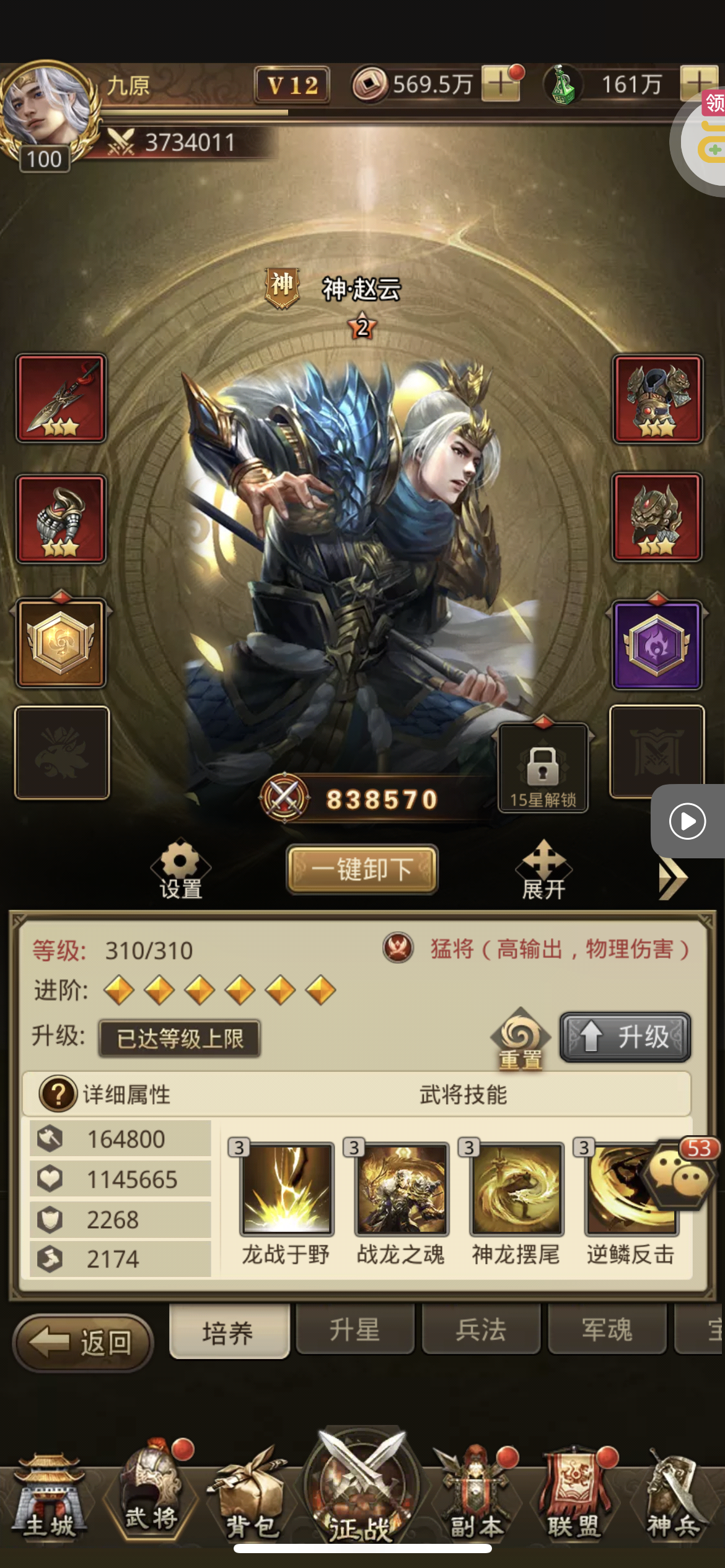725x1568 pixels.
Task: Go back with the 返回 button
Action: [82, 1343]
